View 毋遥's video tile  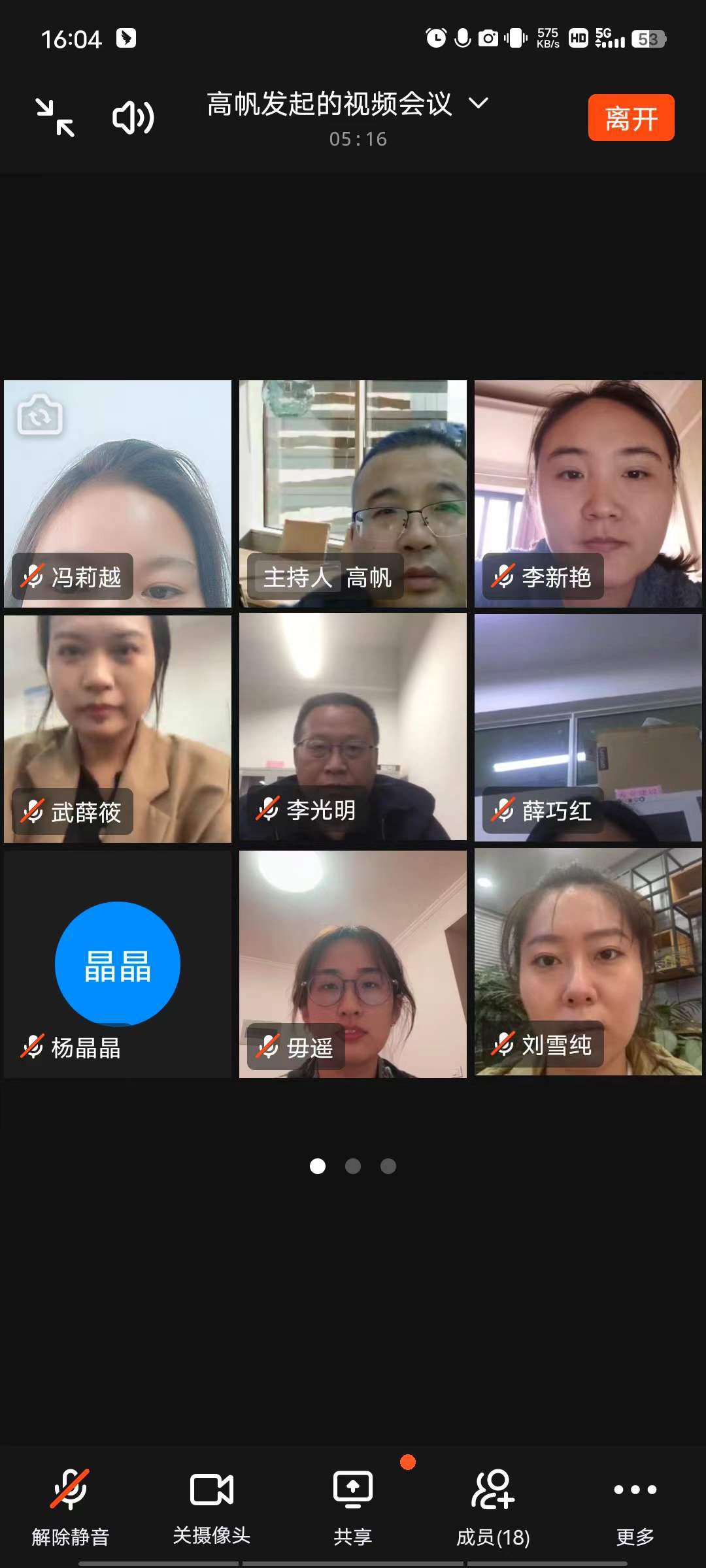tap(353, 963)
